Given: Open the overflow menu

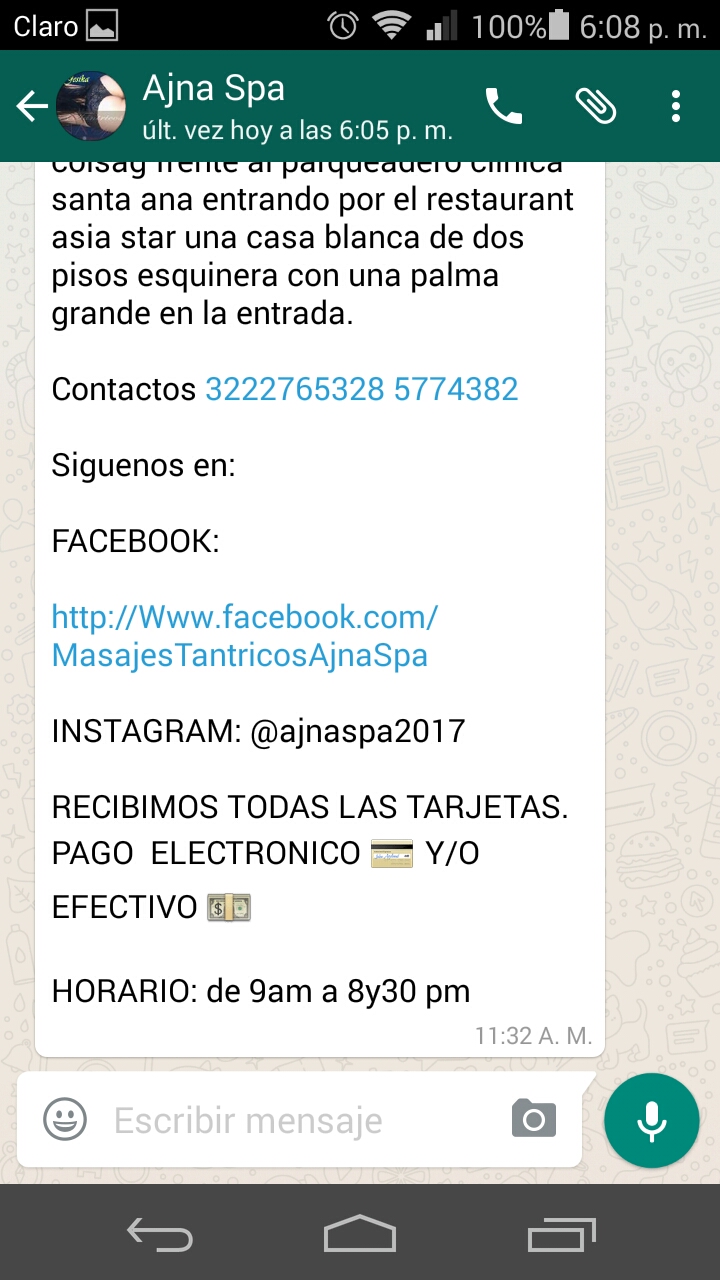Looking at the screenshot, I should pos(676,106).
